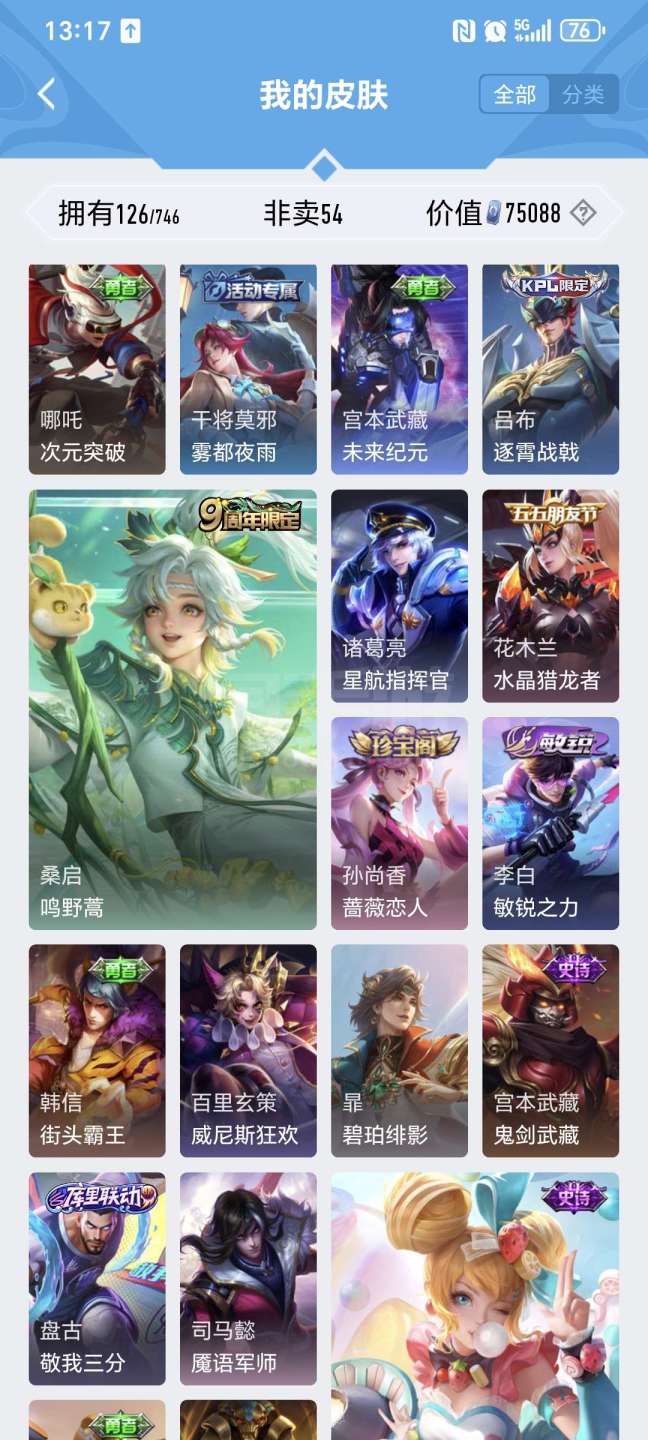Open the 李白 敏锐之力 skin card
The width and height of the screenshot is (648, 1440).
(550, 823)
